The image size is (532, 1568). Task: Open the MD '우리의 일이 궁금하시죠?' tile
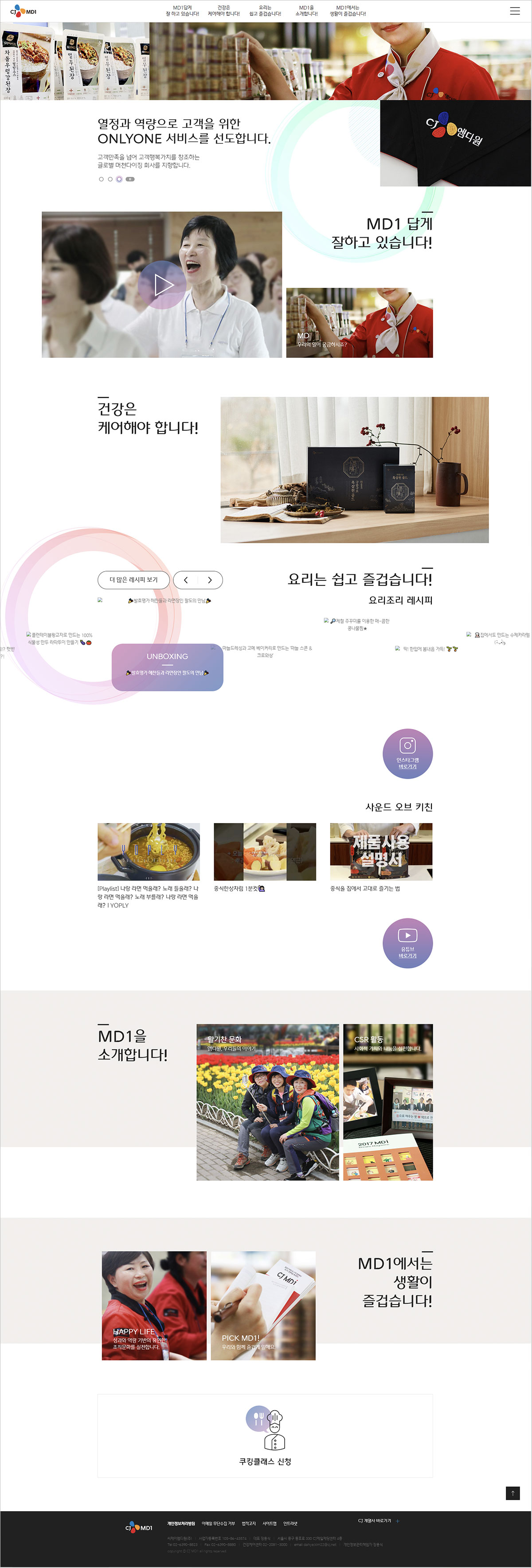coord(359,323)
